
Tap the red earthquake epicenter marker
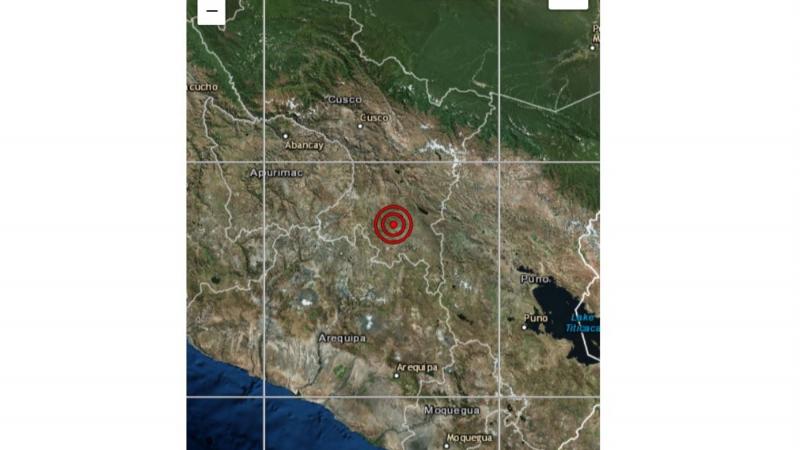394,225
